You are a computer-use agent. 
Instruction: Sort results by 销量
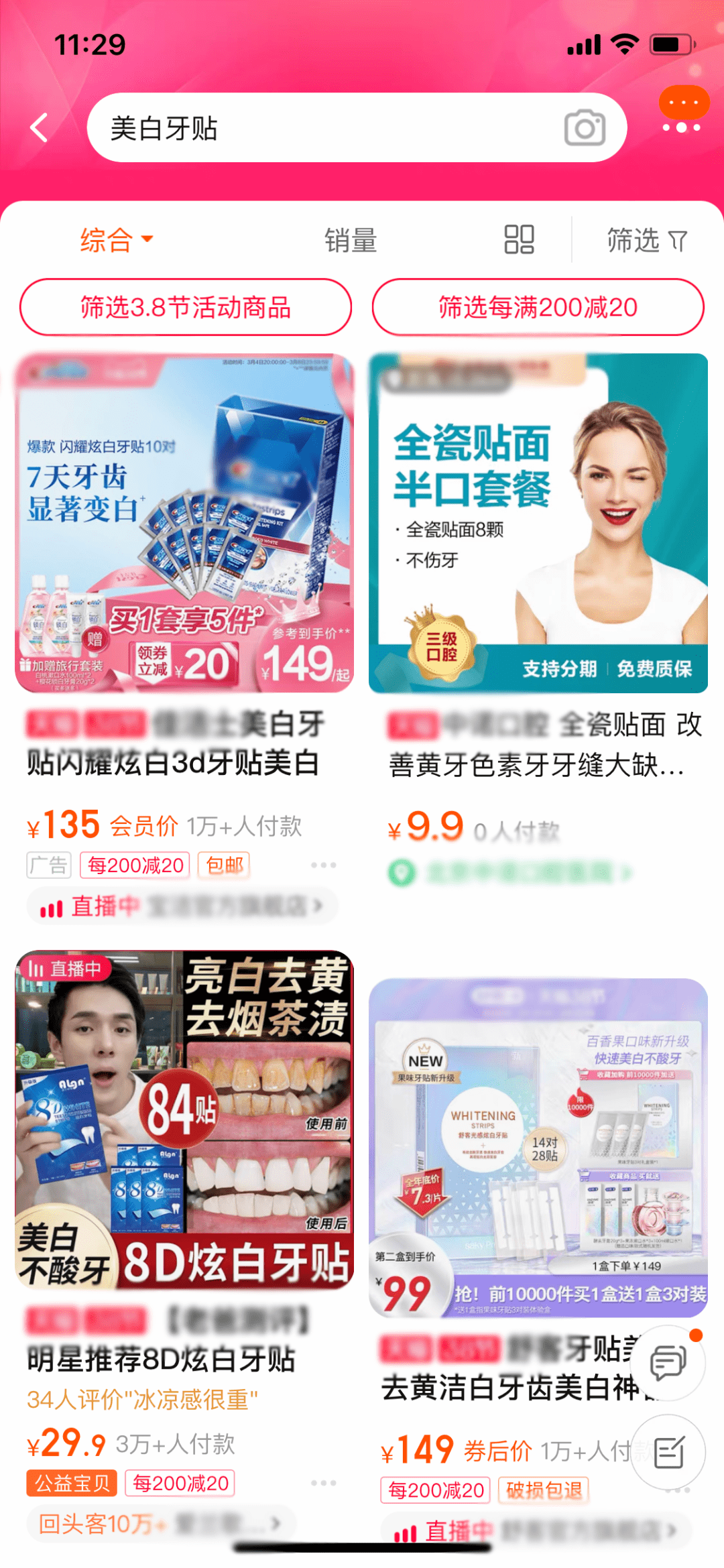pyautogui.click(x=351, y=240)
